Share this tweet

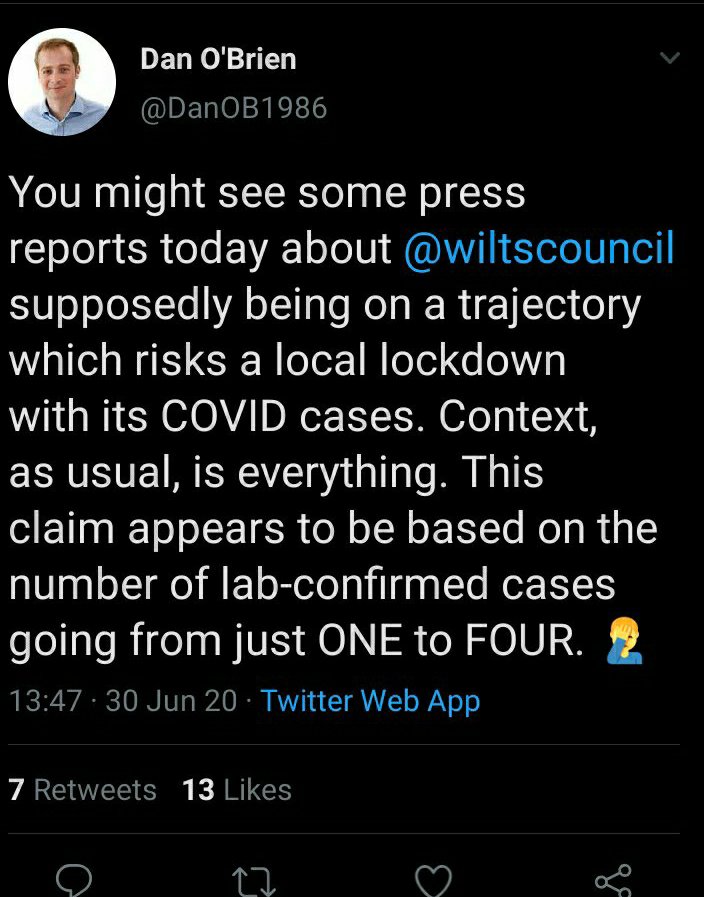(612, 880)
